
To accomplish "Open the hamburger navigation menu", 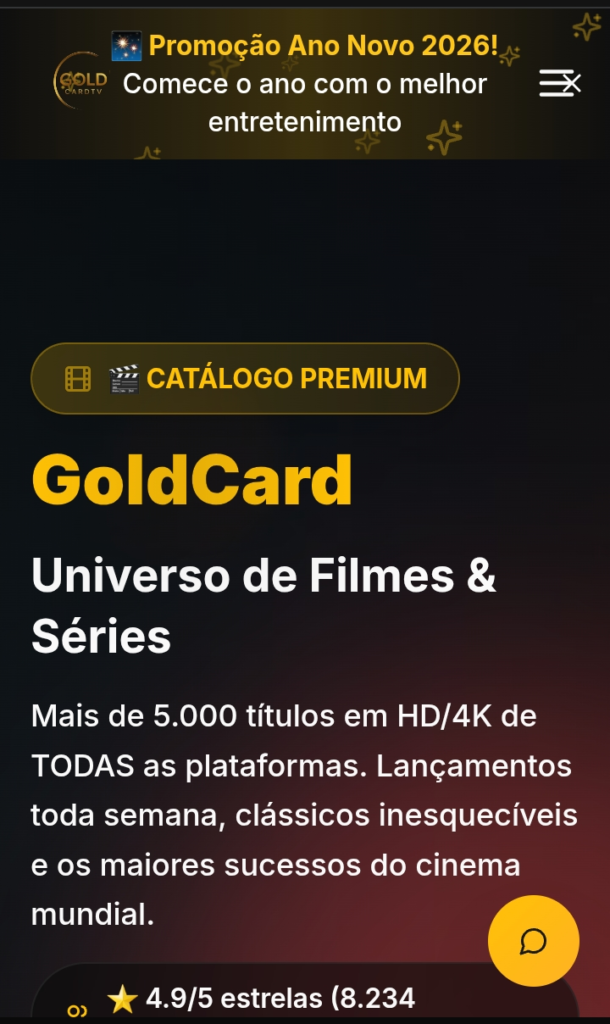I will (558, 84).
